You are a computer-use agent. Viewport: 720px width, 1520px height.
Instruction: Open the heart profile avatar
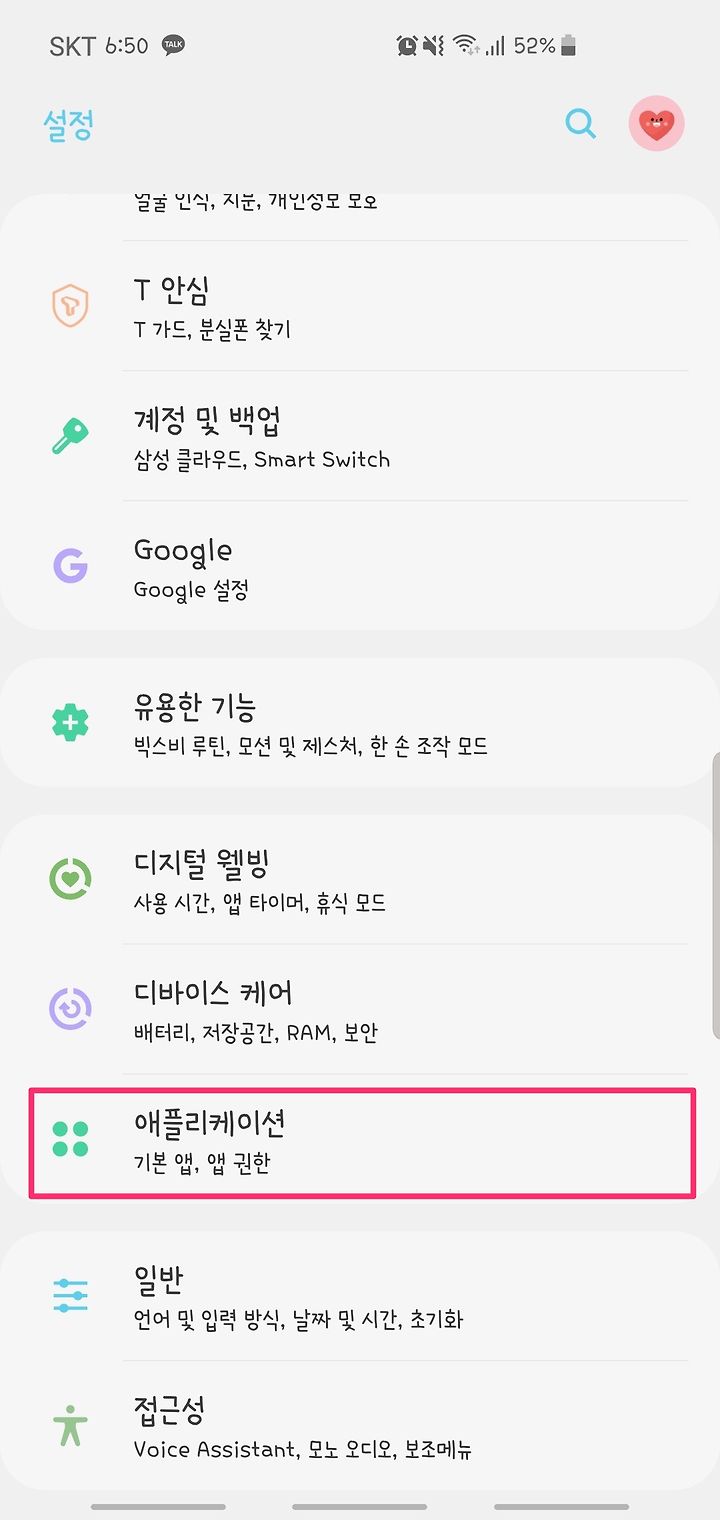[657, 124]
